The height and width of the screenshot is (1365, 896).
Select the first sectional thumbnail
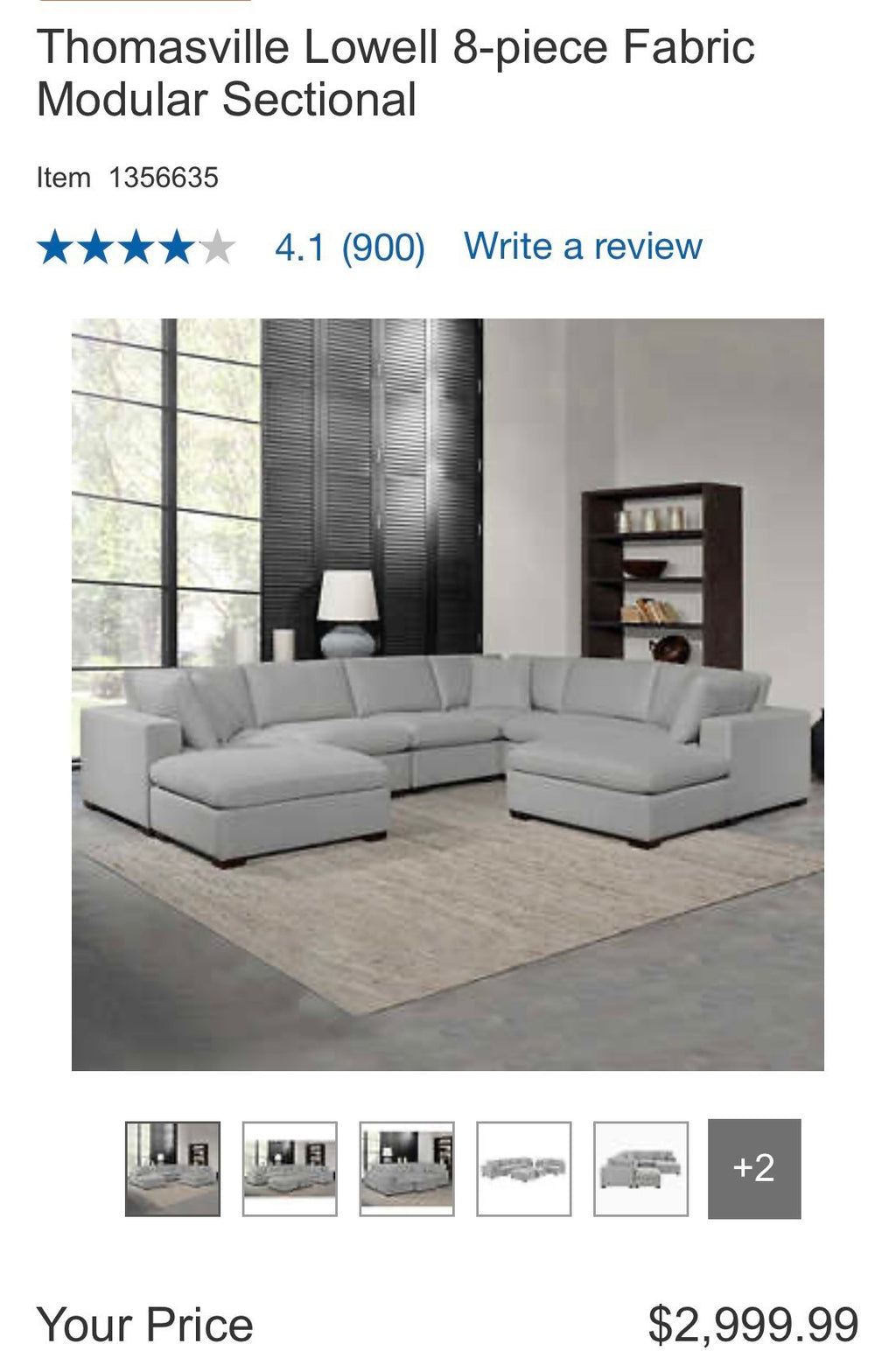173,1166
